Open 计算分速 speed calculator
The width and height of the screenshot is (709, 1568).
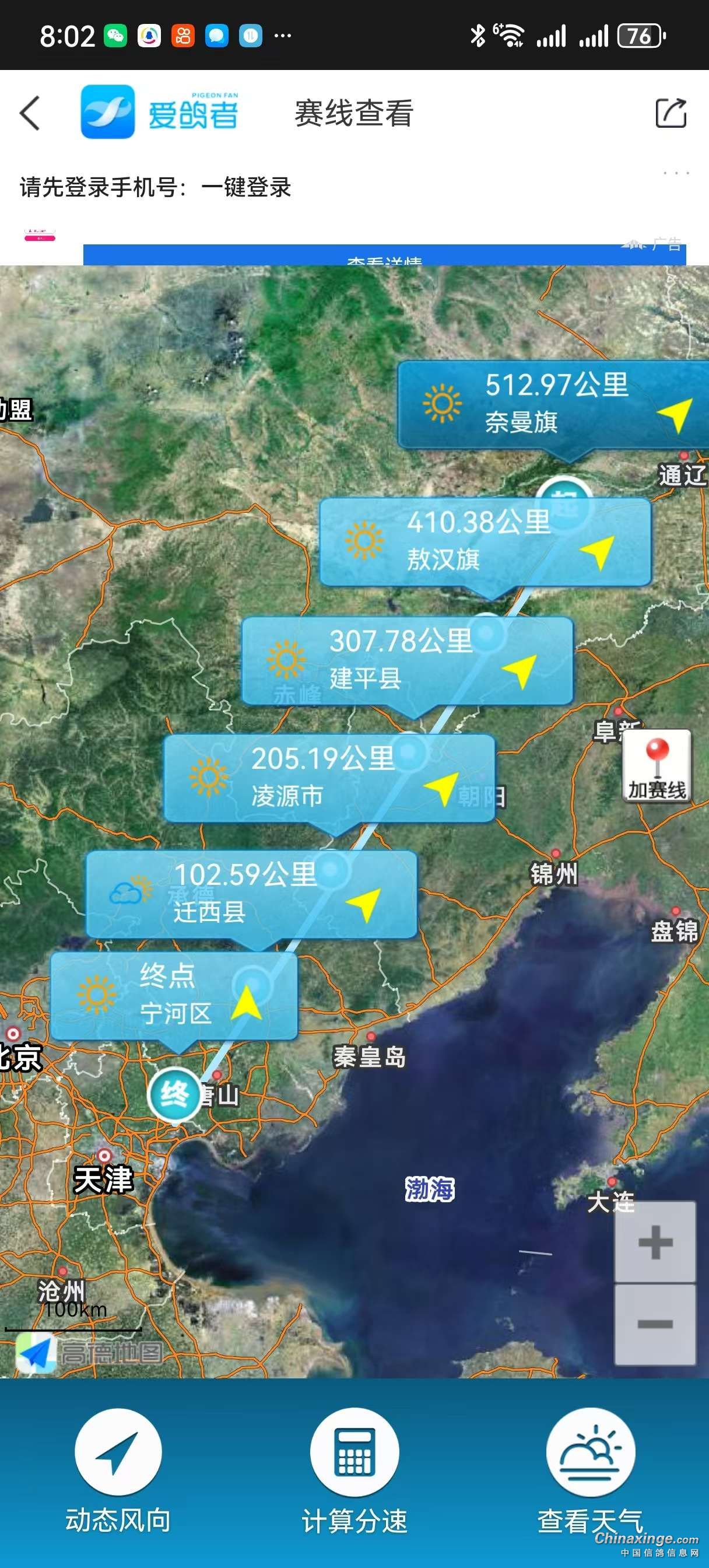tap(354, 1467)
